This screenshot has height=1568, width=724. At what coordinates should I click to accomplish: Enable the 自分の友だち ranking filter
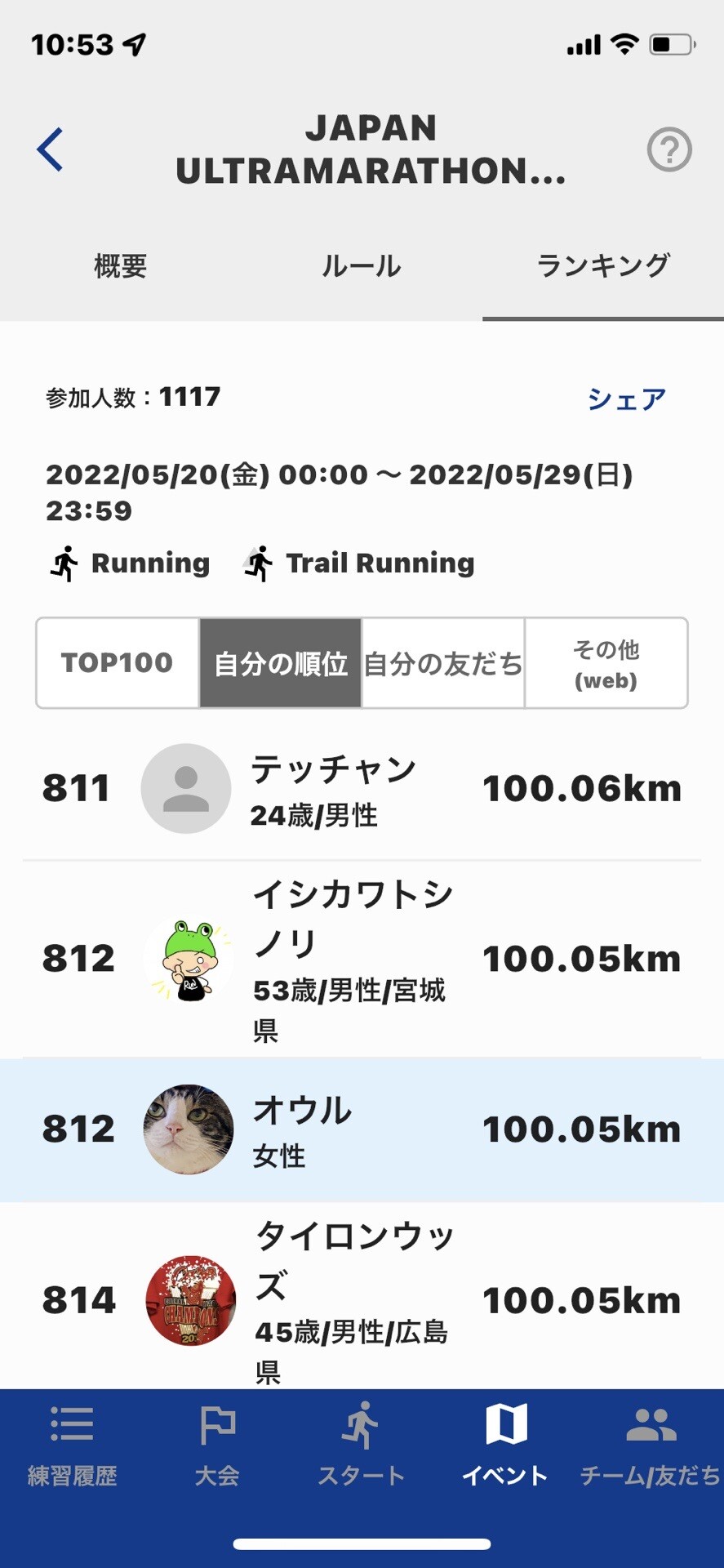tap(443, 662)
